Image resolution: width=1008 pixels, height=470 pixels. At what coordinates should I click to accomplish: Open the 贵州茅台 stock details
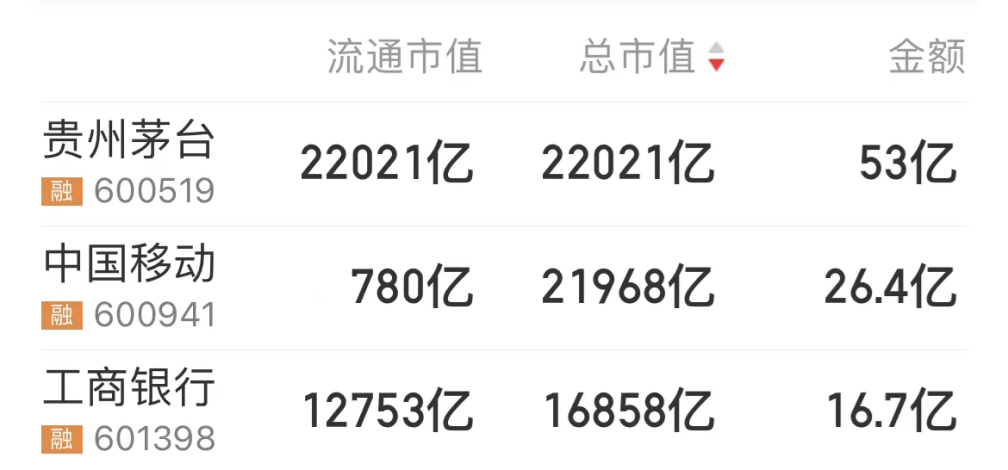(x=129, y=142)
